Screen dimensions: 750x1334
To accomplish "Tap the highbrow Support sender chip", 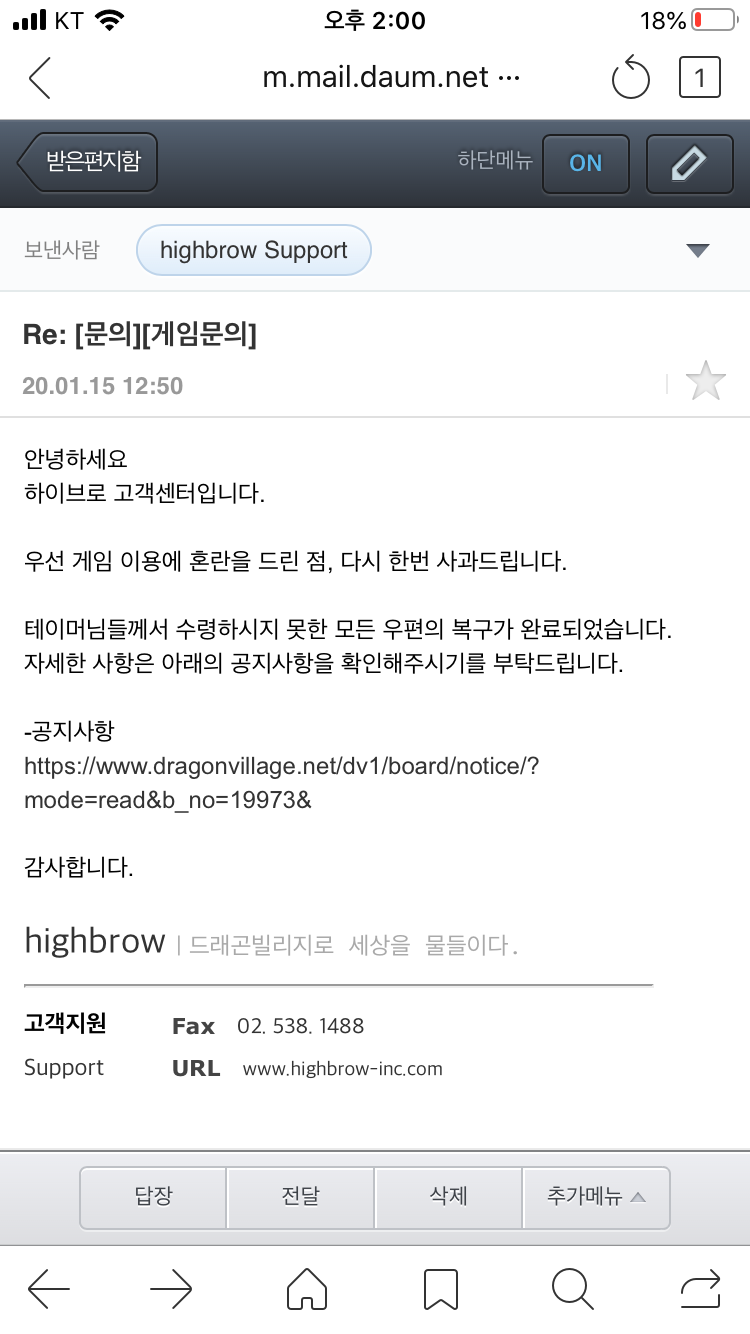I will click(253, 250).
